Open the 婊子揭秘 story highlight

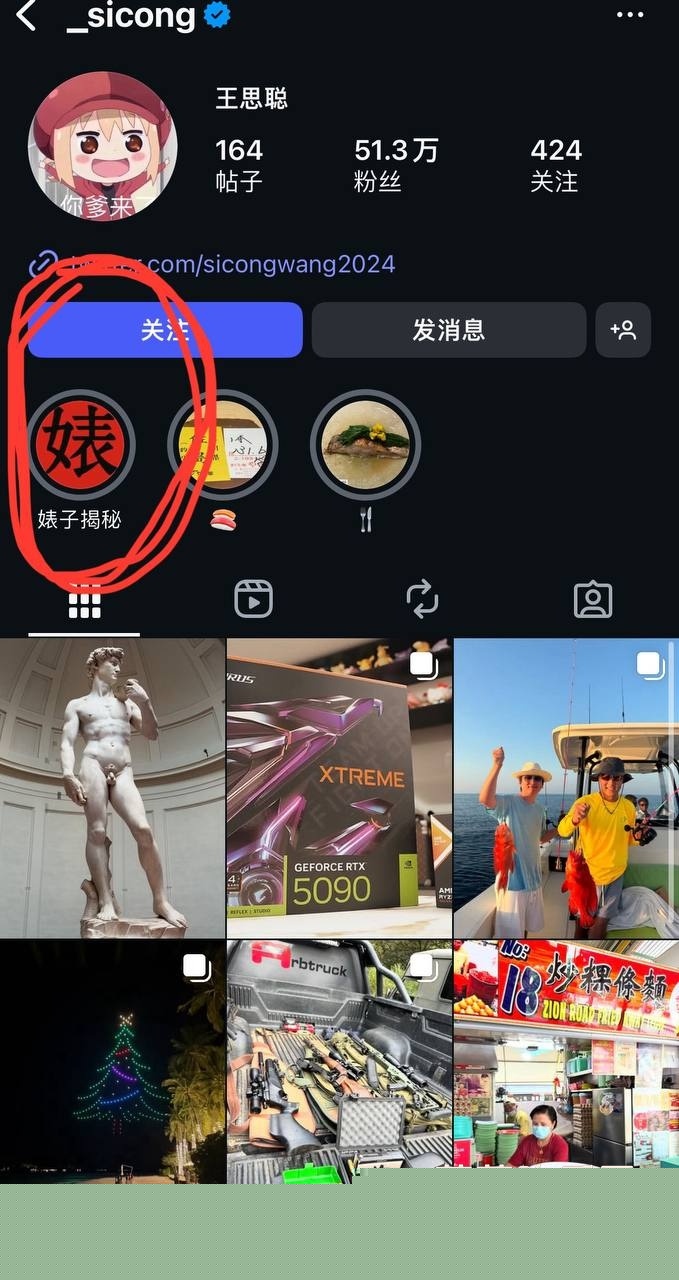click(x=81, y=445)
